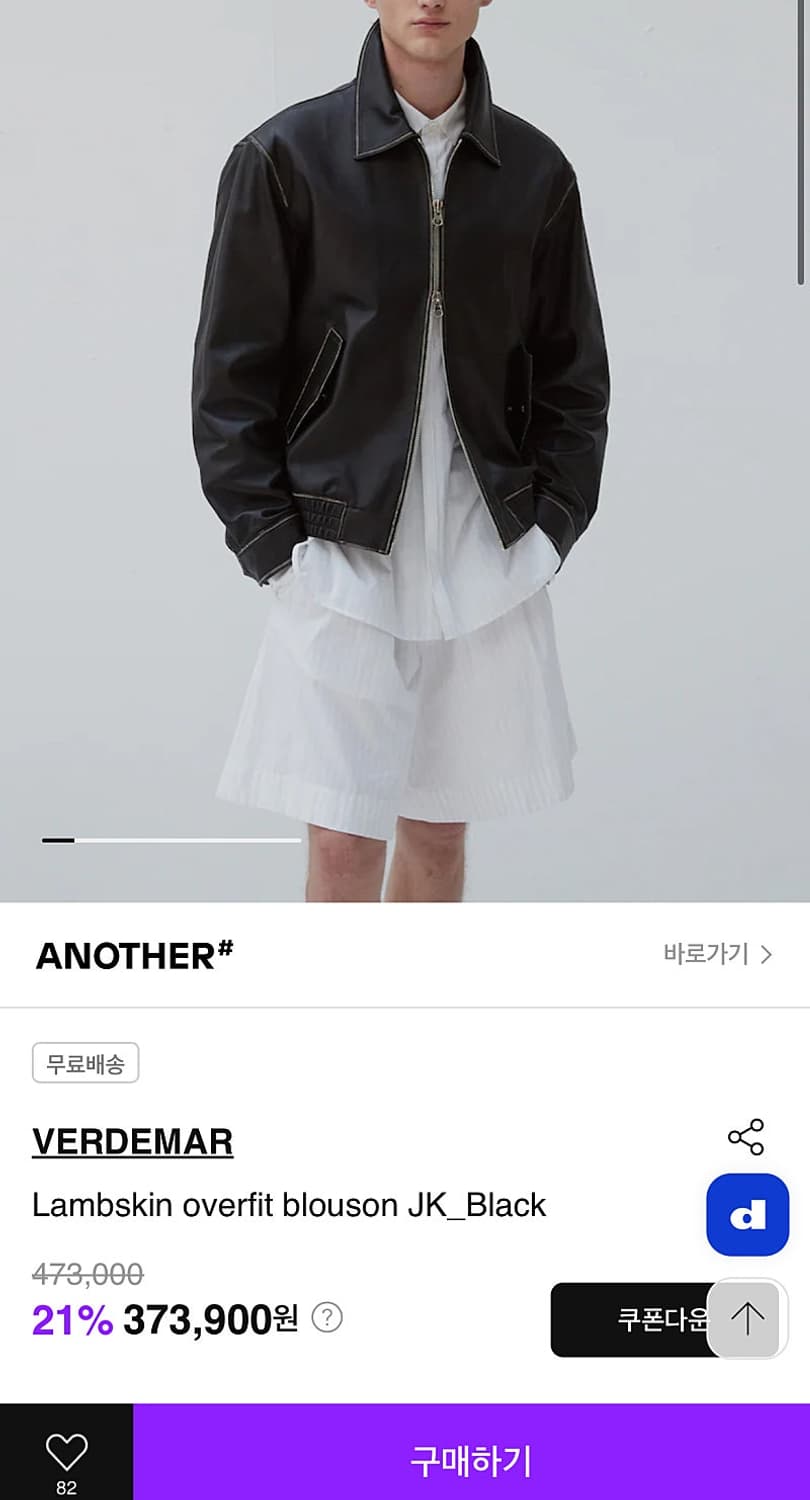This screenshot has height=1500, width=810.
Task: Click product title Lambskin overfit blouson JK_Black
Action: (289, 1205)
